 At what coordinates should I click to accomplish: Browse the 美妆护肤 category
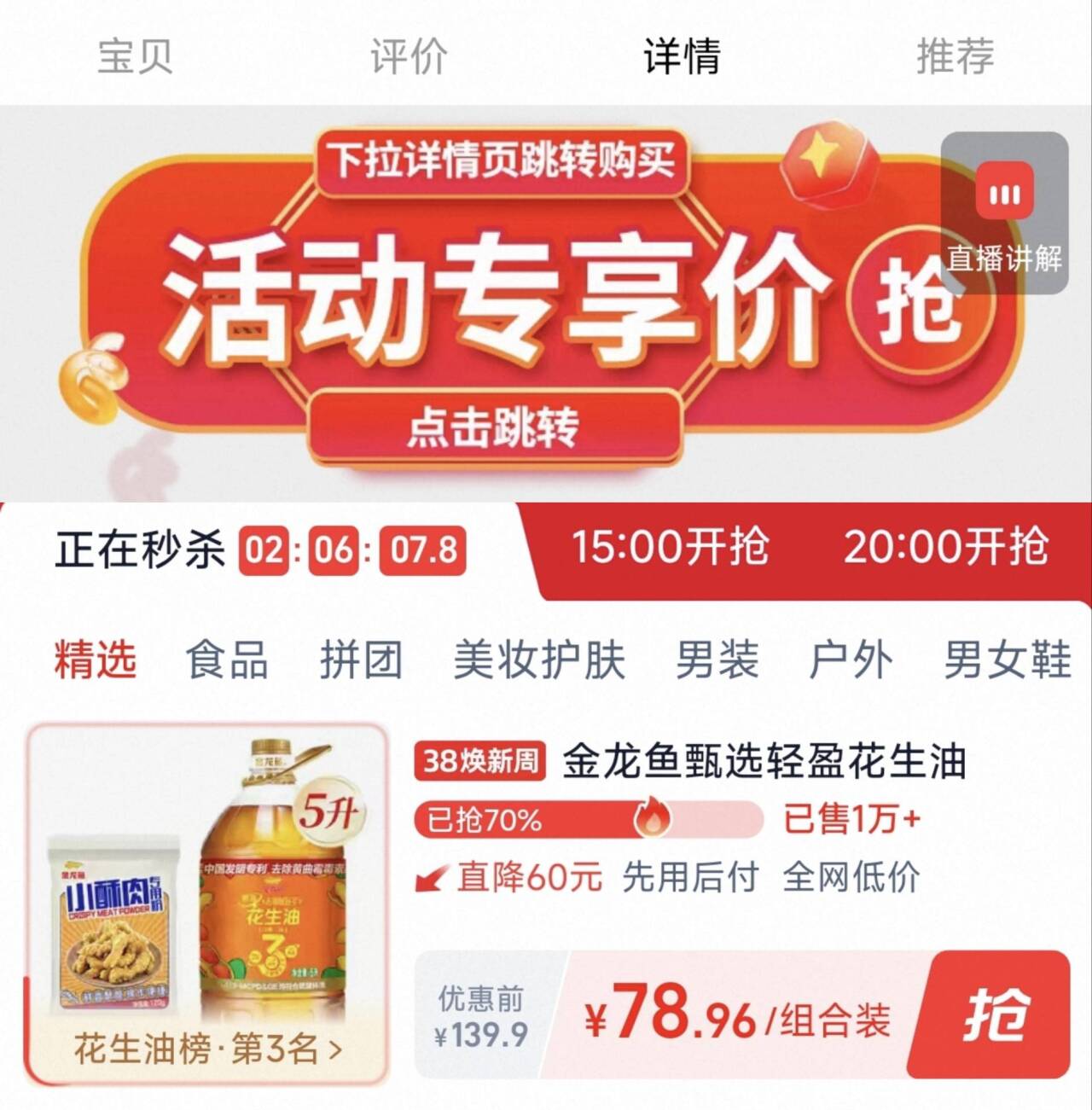click(x=539, y=660)
